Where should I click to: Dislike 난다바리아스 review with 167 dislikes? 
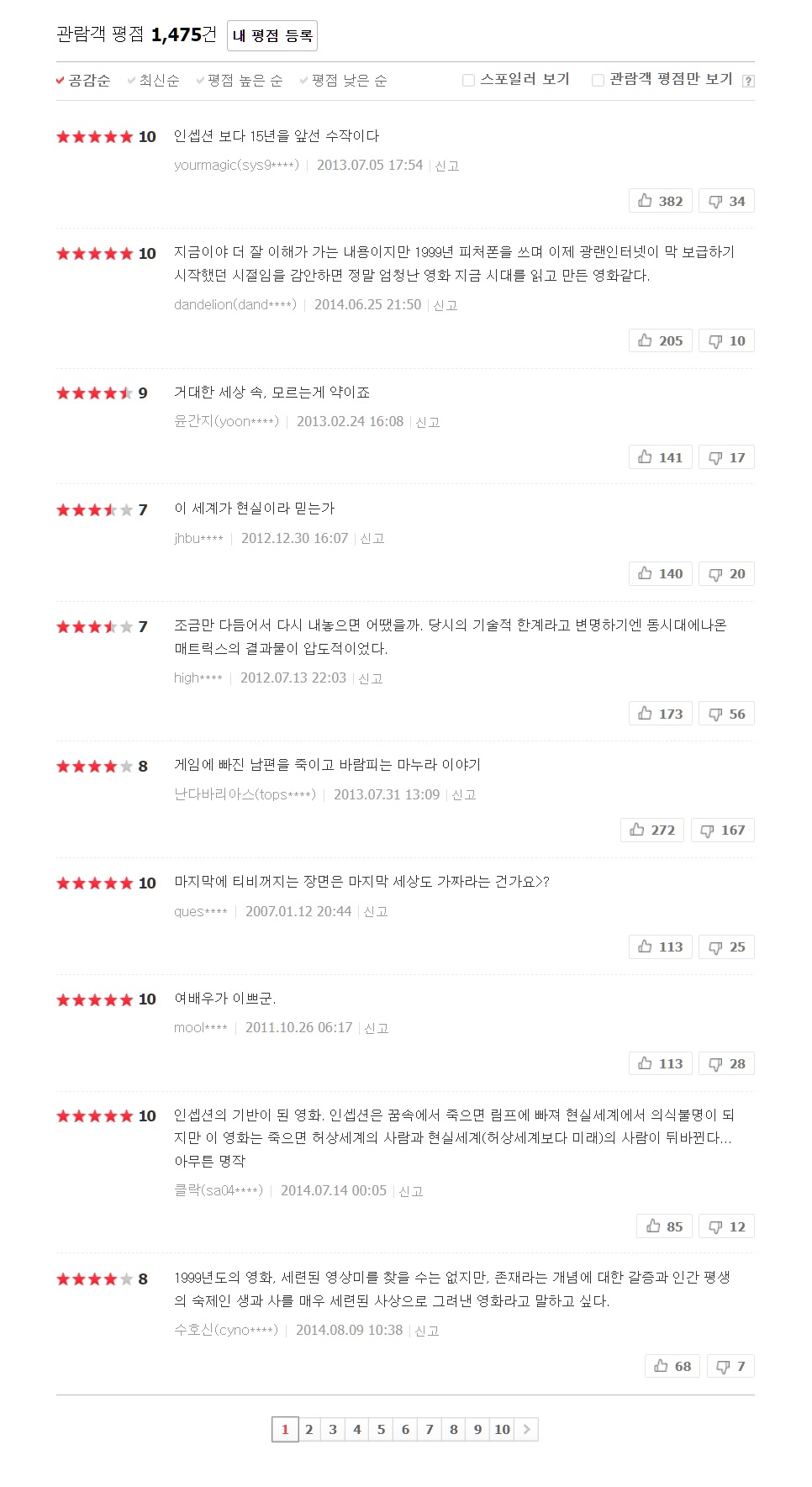(x=722, y=830)
